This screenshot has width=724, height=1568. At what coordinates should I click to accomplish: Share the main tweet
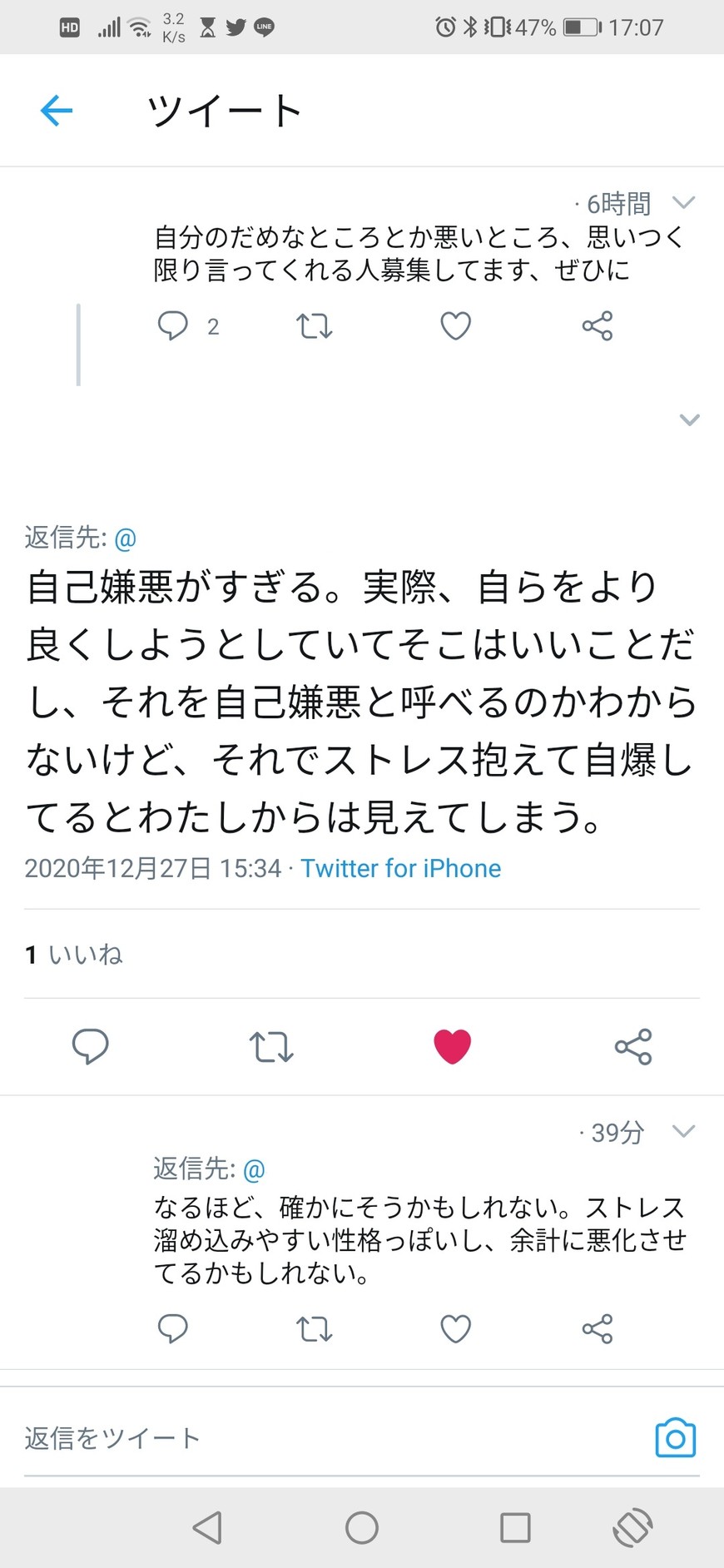pos(633,1046)
